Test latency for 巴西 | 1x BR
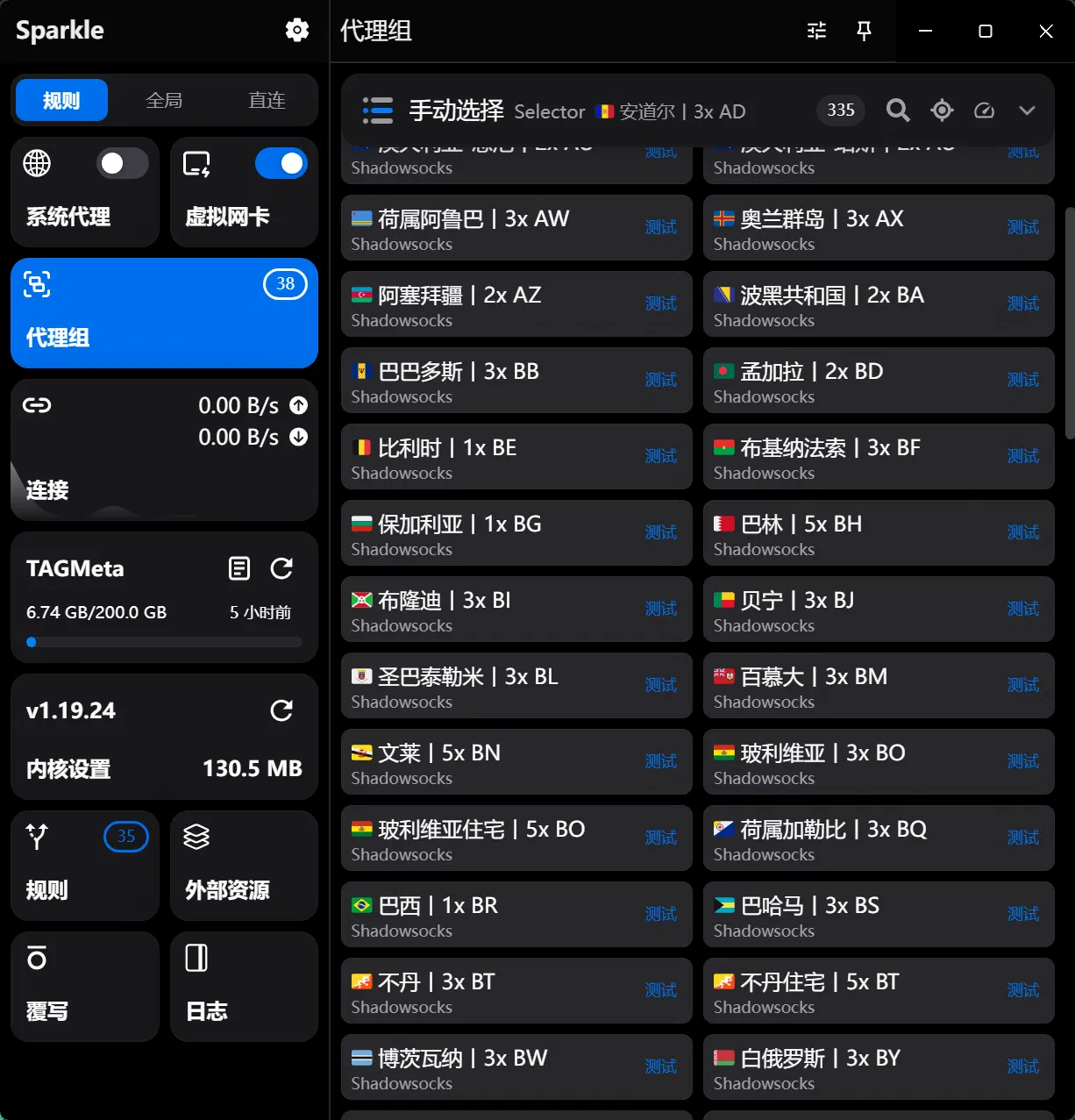This screenshot has height=1120, width=1075. [x=660, y=914]
